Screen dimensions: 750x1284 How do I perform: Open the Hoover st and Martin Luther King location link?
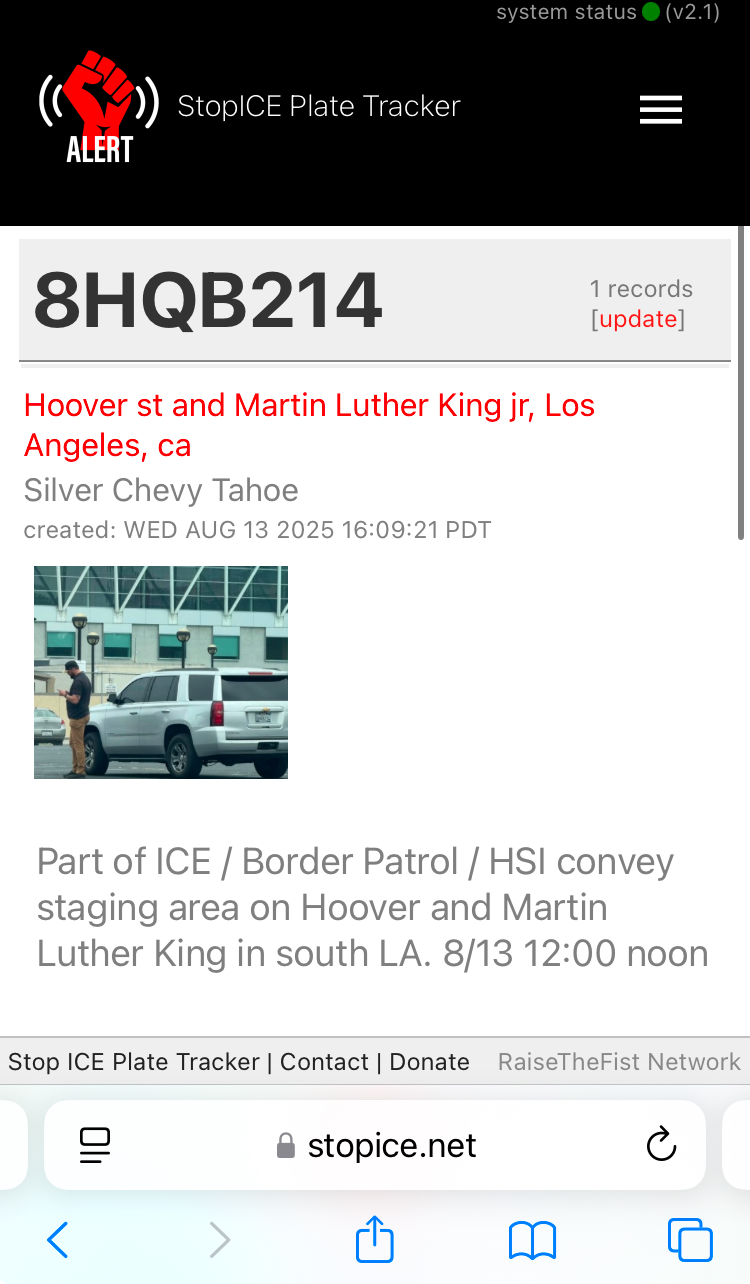(309, 425)
